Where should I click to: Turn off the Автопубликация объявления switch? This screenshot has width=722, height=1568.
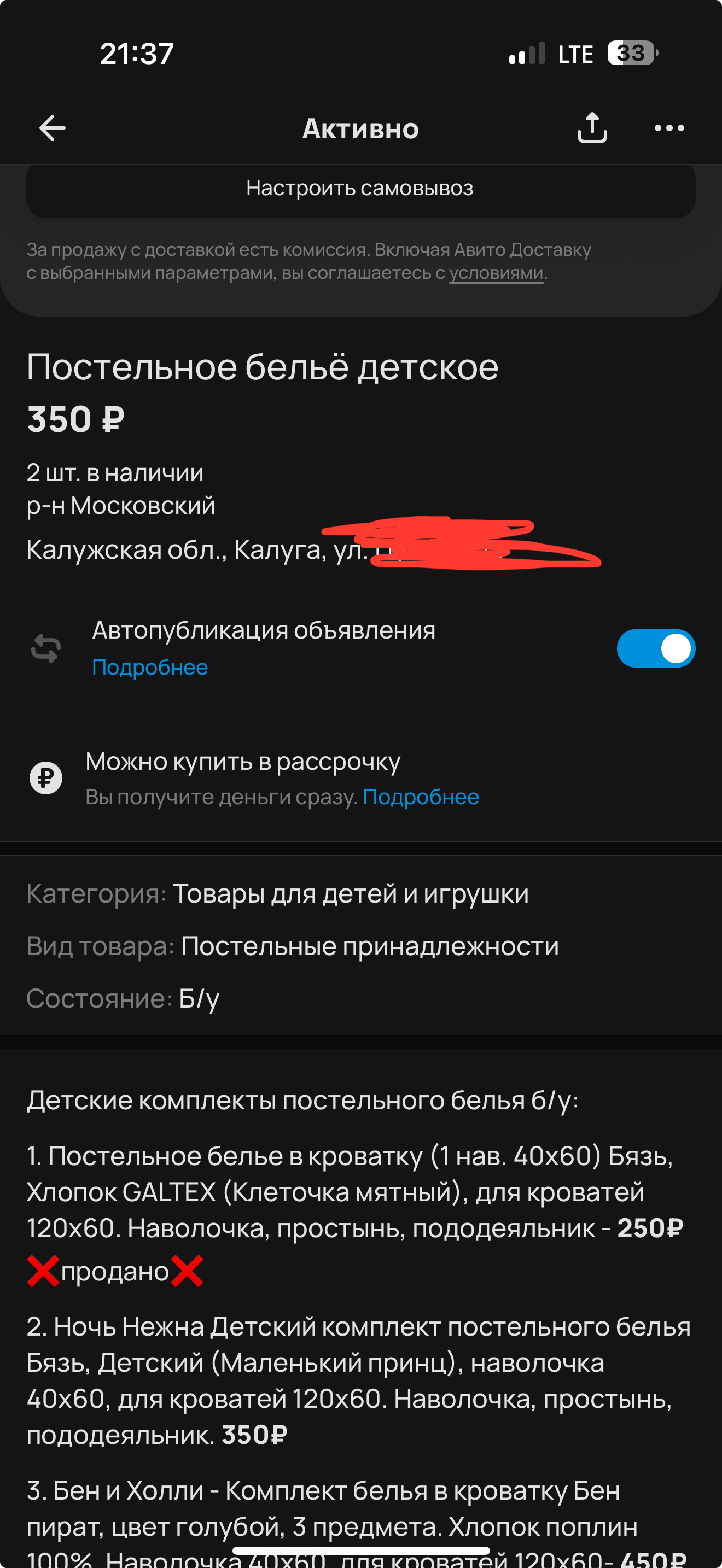pos(656,648)
